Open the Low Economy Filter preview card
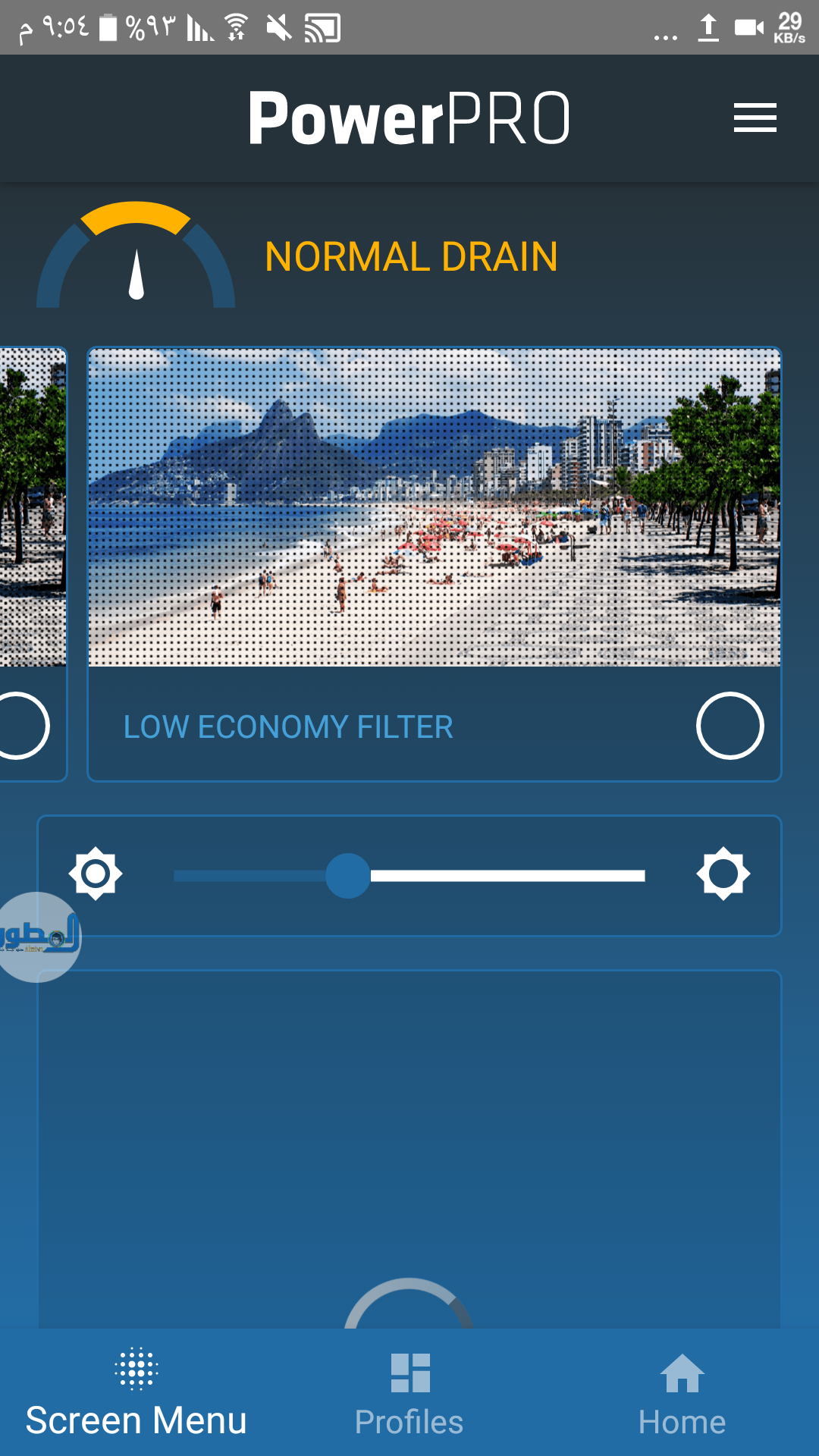 434,507
